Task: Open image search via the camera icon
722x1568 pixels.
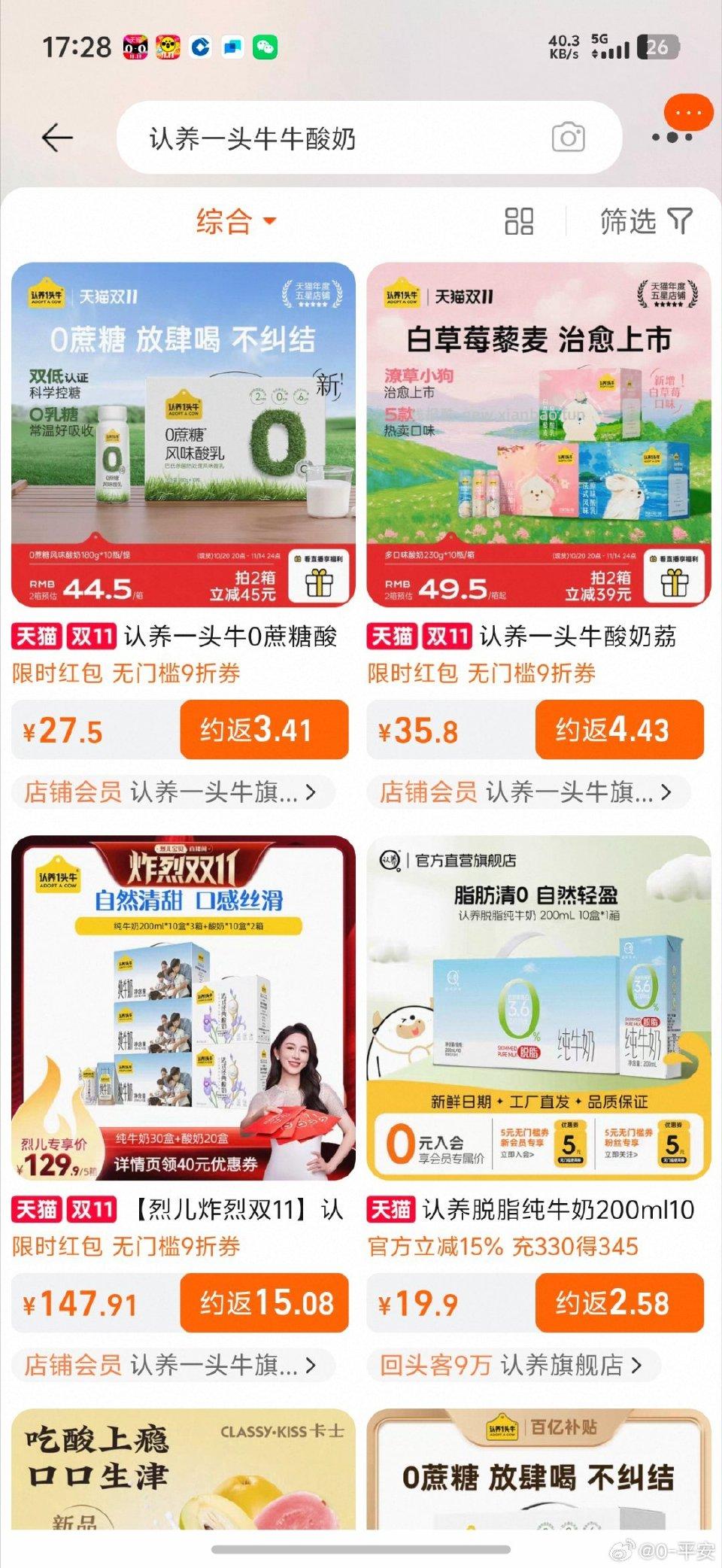Action: click(x=567, y=138)
